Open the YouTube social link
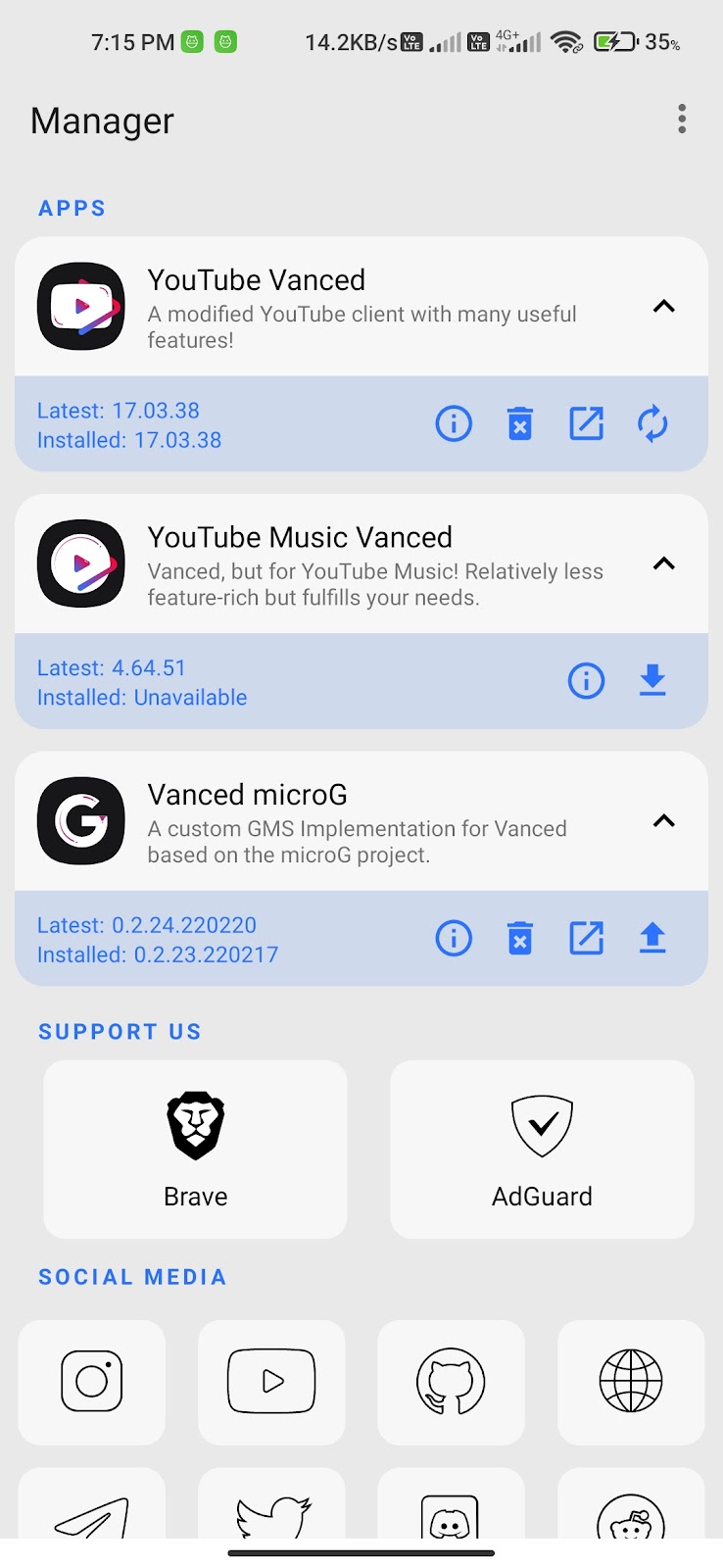The height and width of the screenshot is (1568, 723). pyautogui.click(x=271, y=1382)
